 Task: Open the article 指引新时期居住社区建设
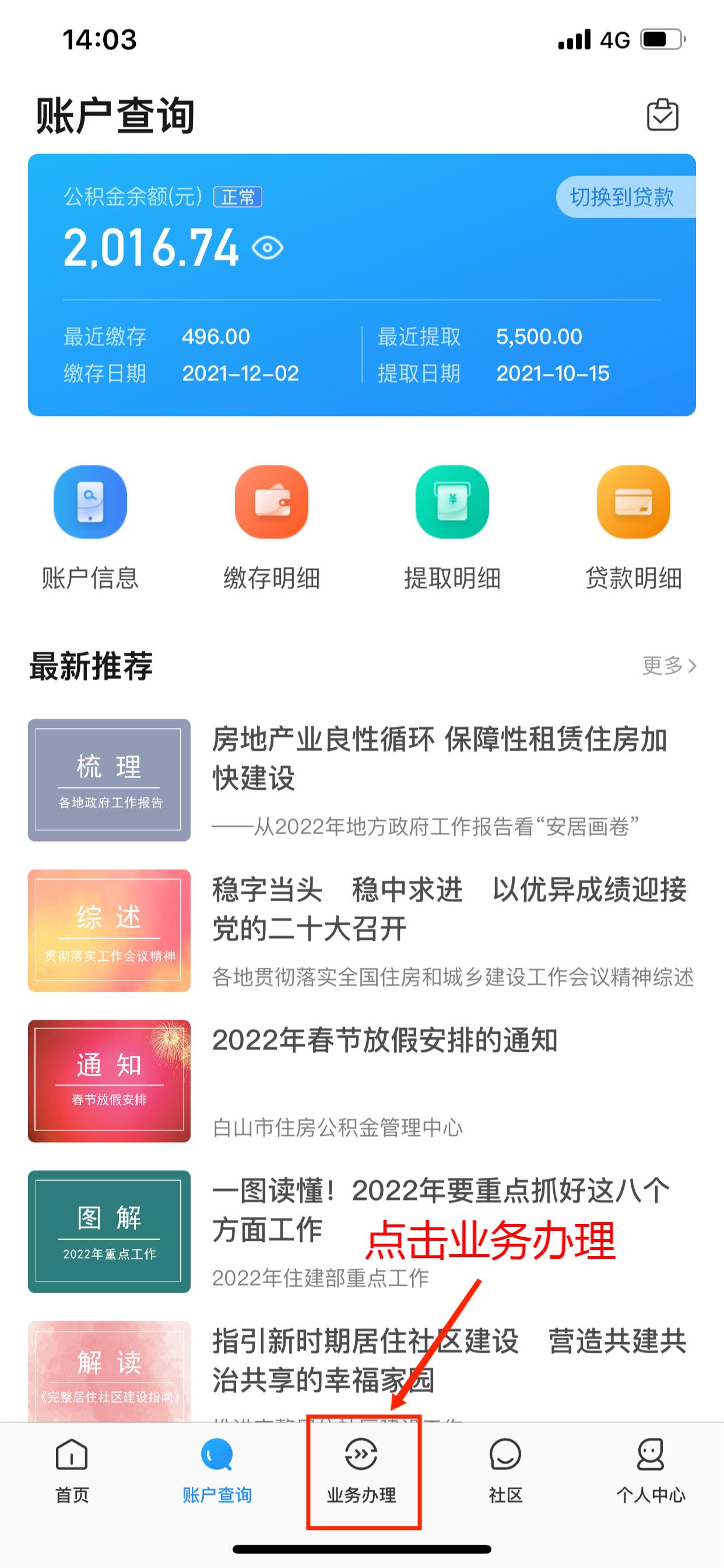[x=362, y=1371]
